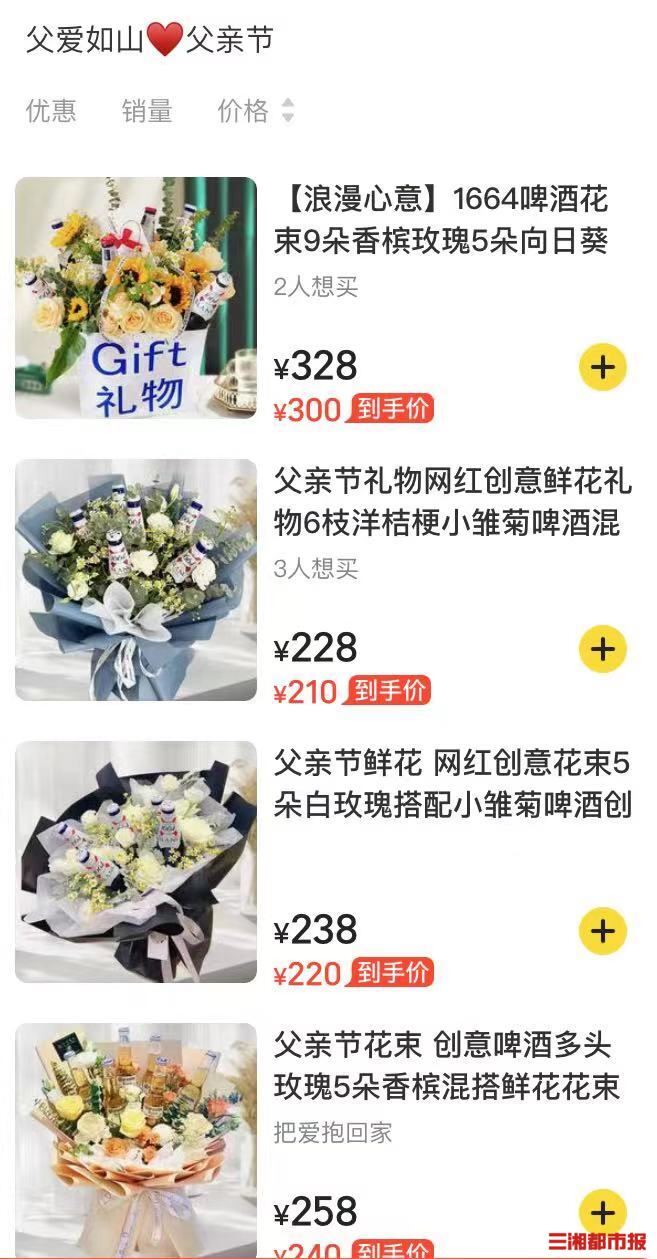Add the ¥238 白玫瑰 bouquet to cart
The height and width of the screenshot is (1259, 657).
pos(602,931)
